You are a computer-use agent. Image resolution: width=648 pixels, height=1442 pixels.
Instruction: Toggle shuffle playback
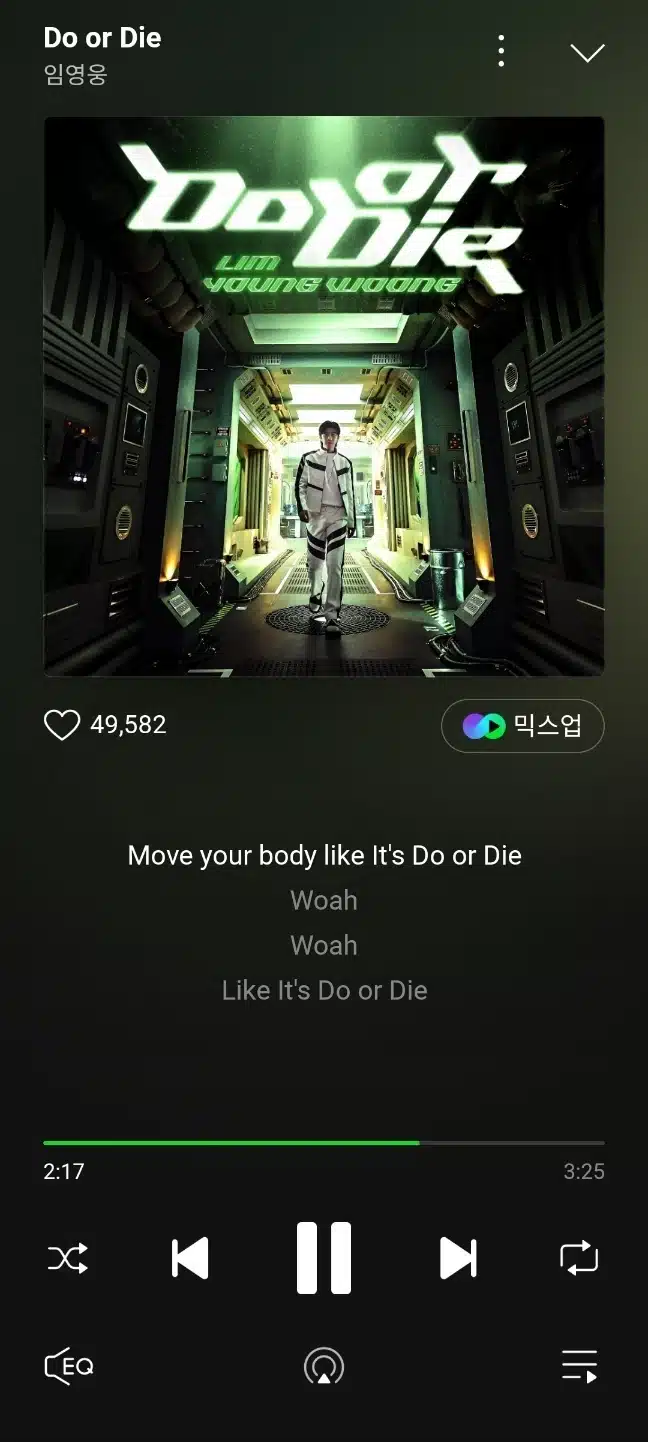[68, 1258]
